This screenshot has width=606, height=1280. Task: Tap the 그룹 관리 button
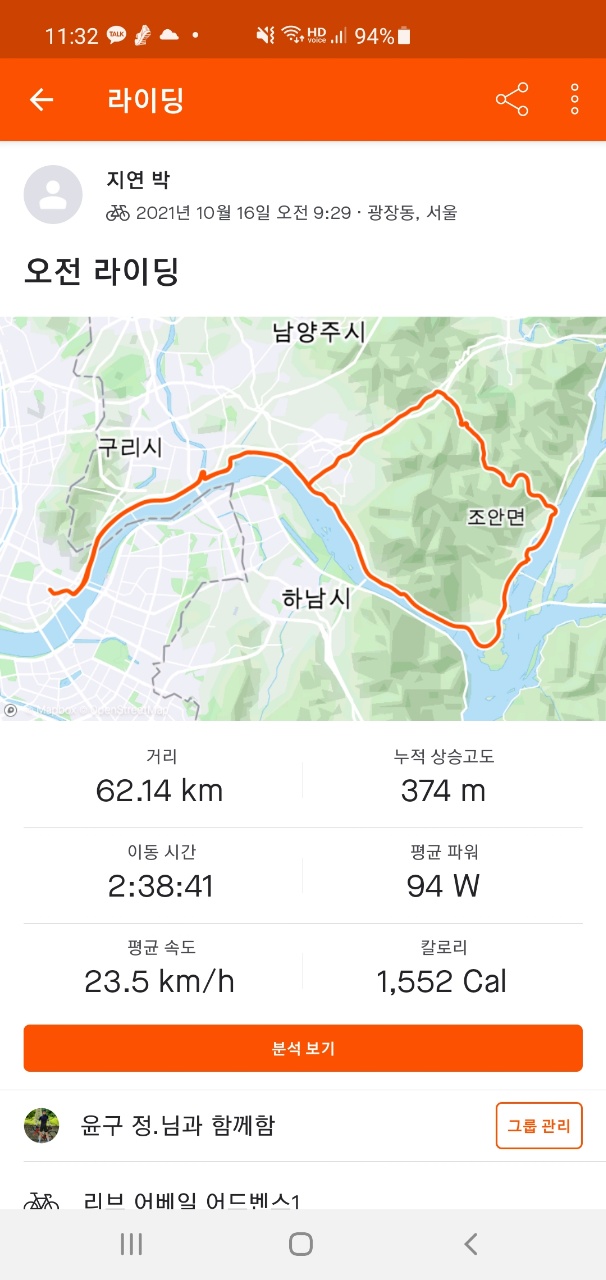pos(539,1126)
